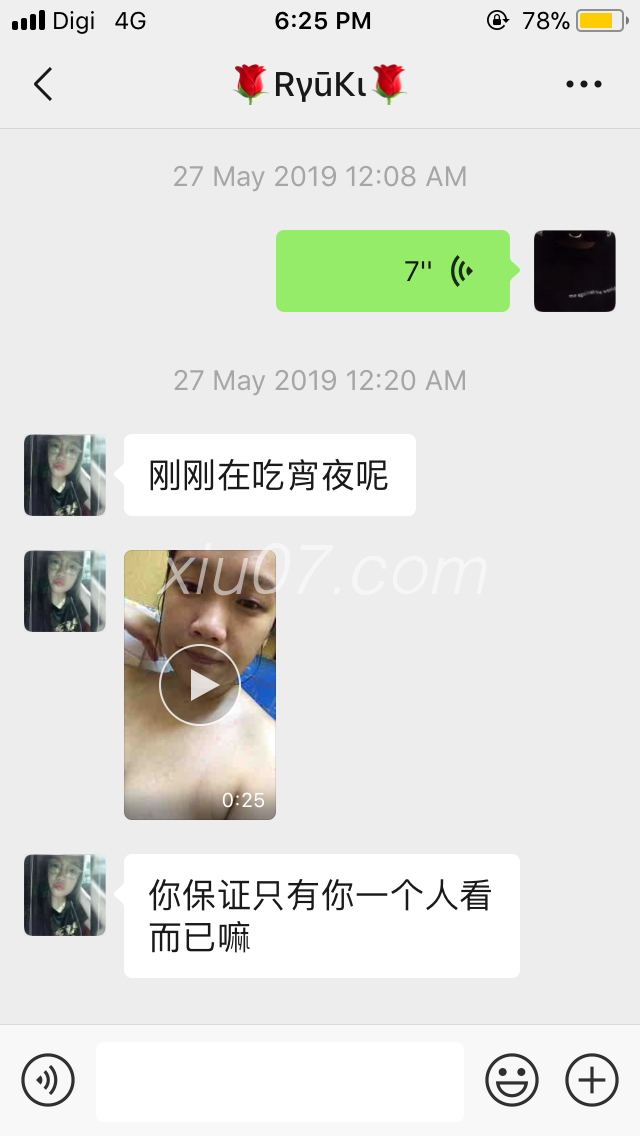Focus the message text field

(x=280, y=1080)
